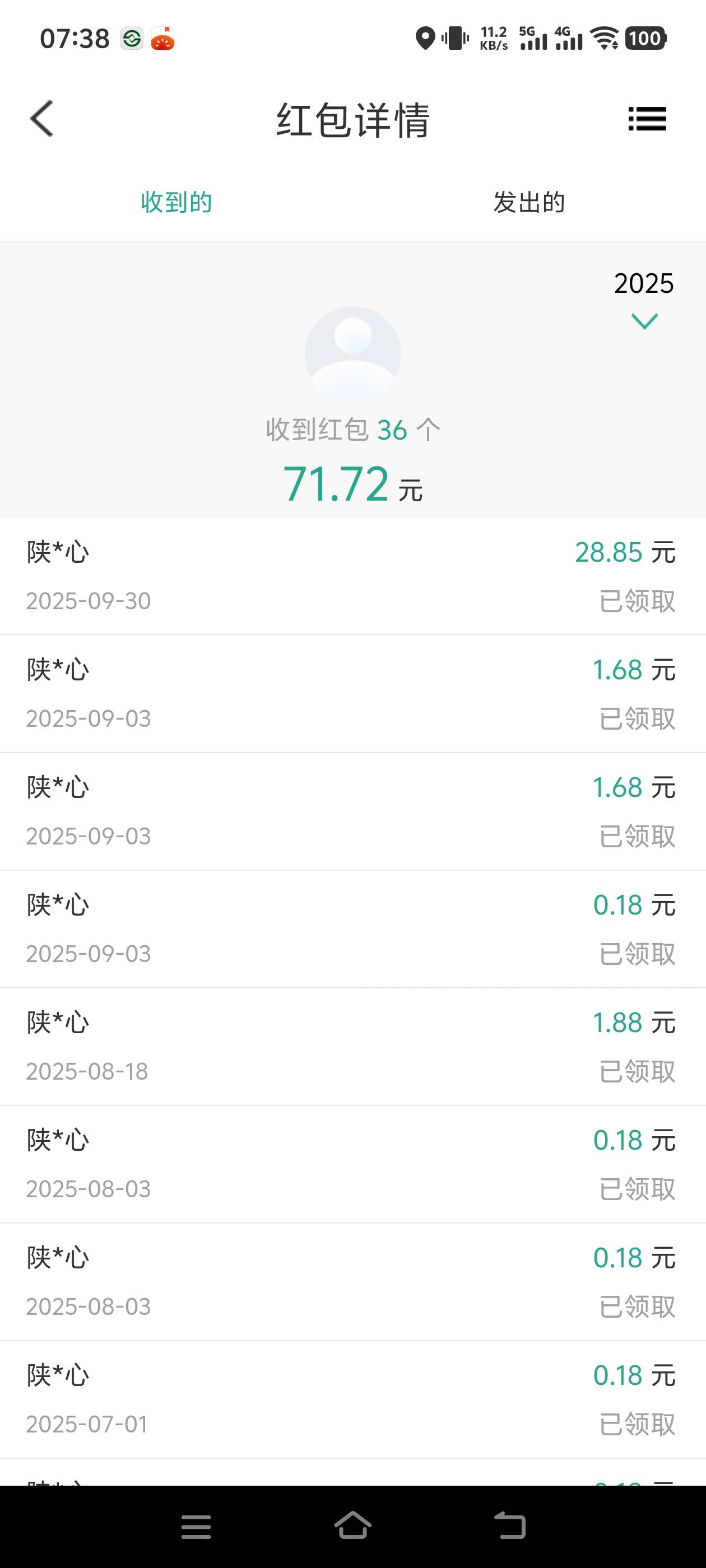Go back using the top-left arrow
The image size is (706, 1568).
[x=41, y=119]
